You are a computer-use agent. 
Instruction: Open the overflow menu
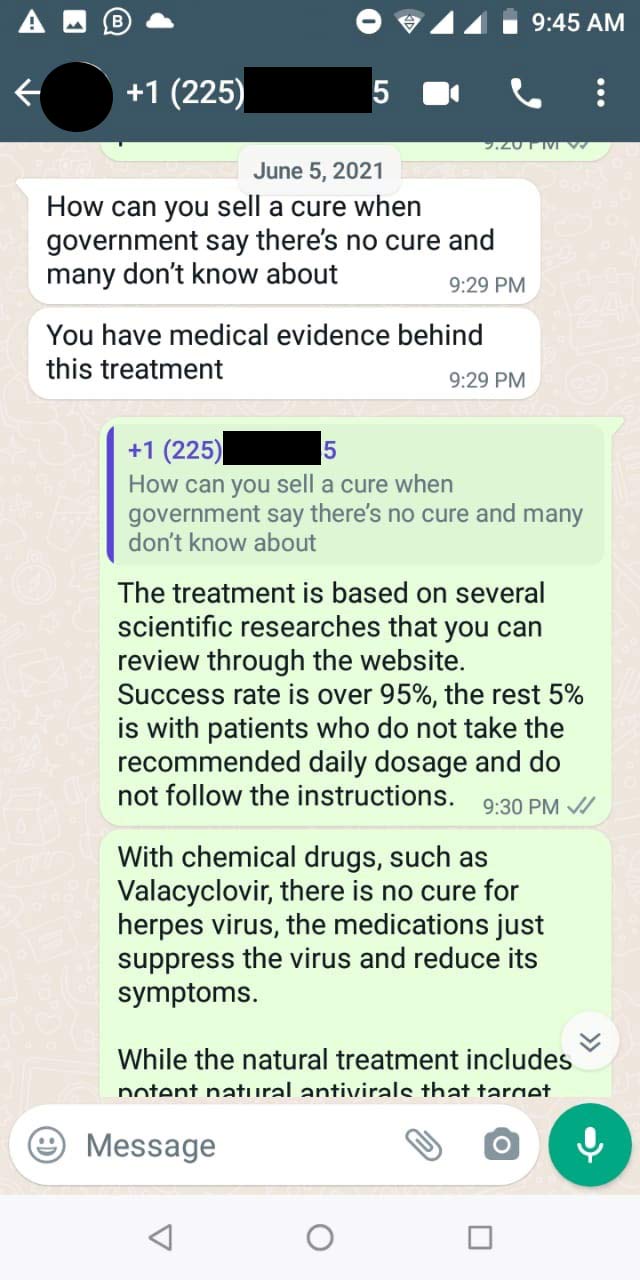point(600,94)
